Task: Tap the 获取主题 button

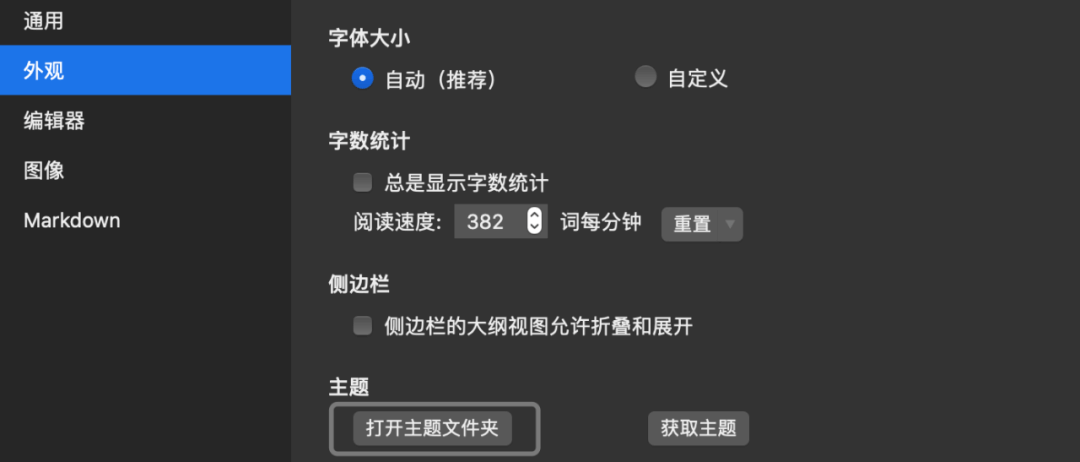Action: (x=698, y=428)
